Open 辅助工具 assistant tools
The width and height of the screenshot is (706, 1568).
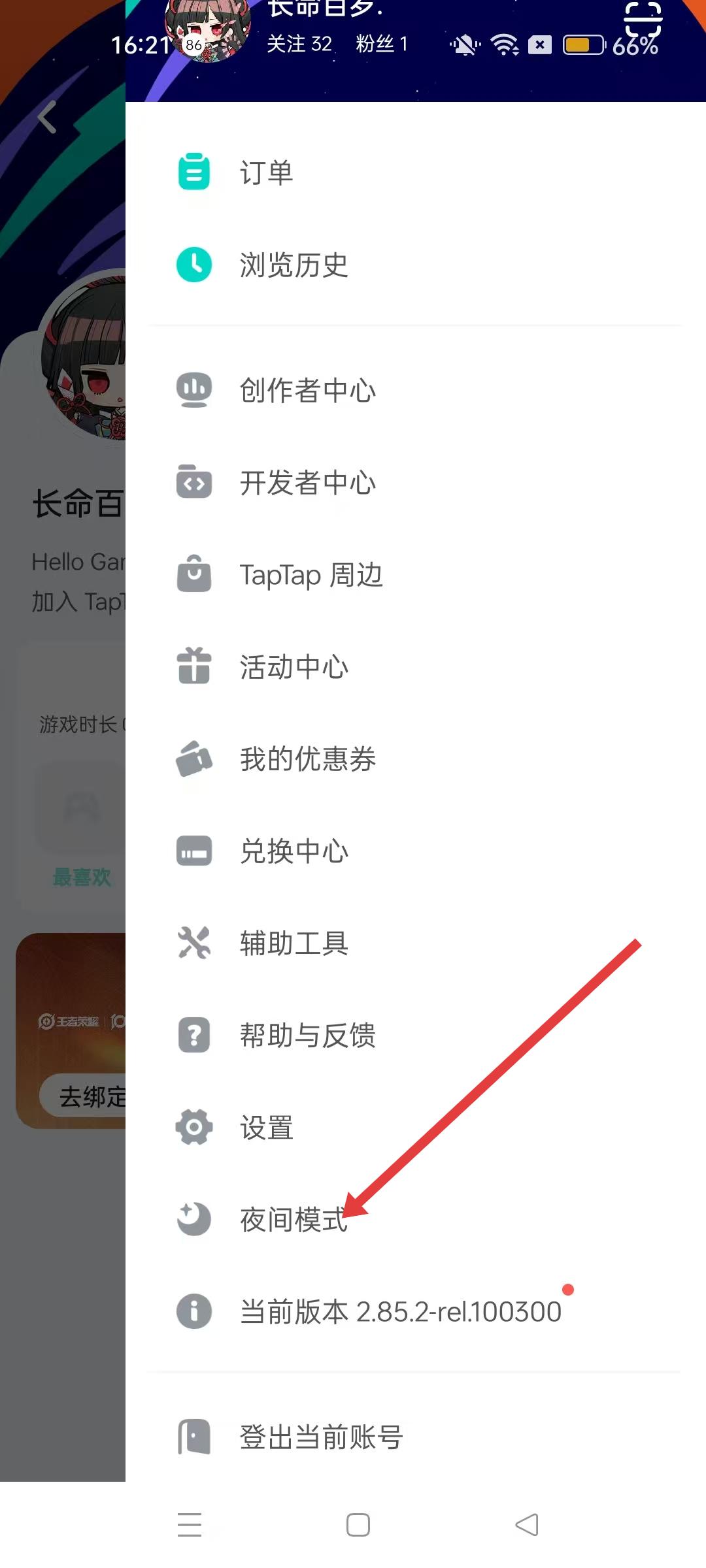click(294, 943)
